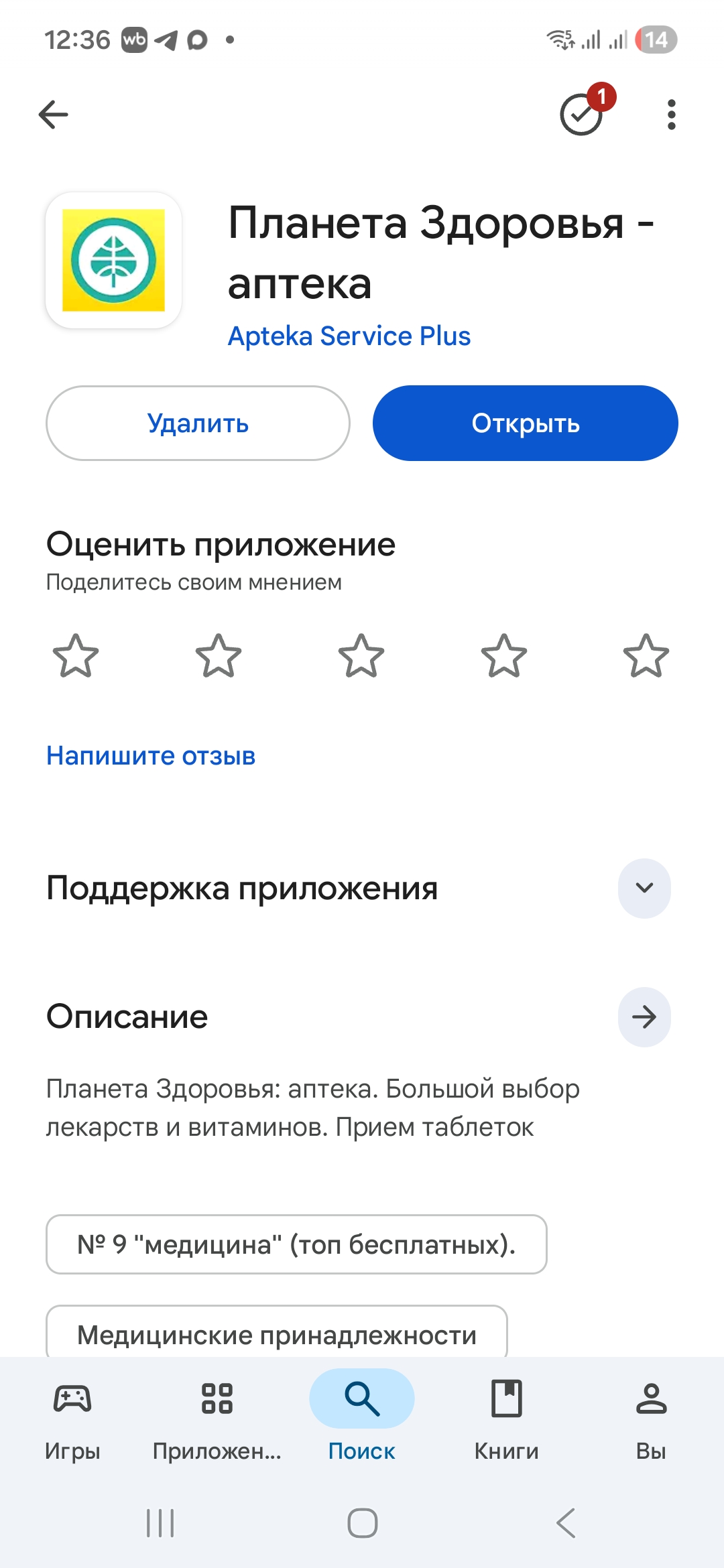Tap the system home button

point(362,1523)
